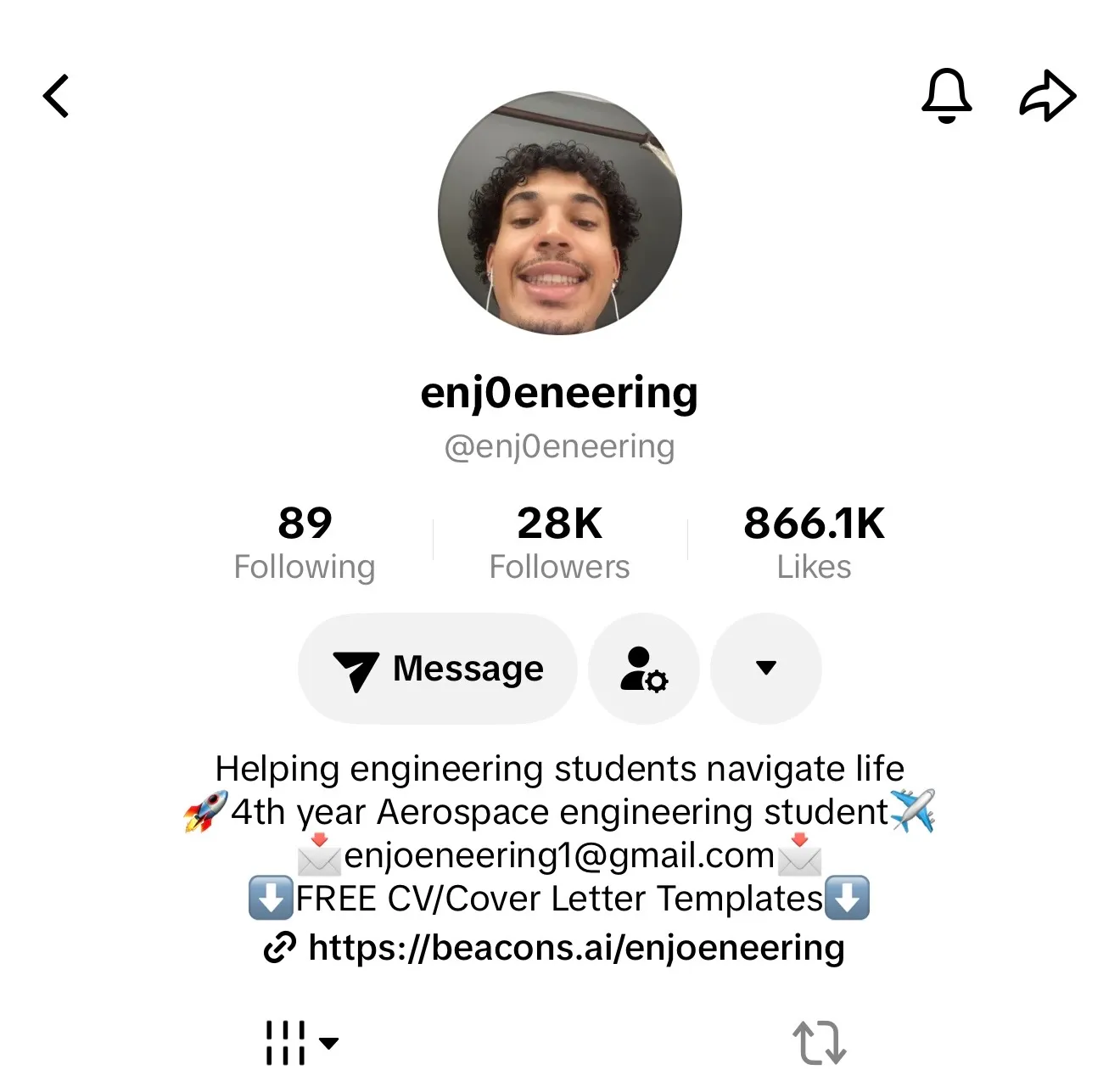
Task: Go back using the top-left arrow
Action: click(56, 96)
